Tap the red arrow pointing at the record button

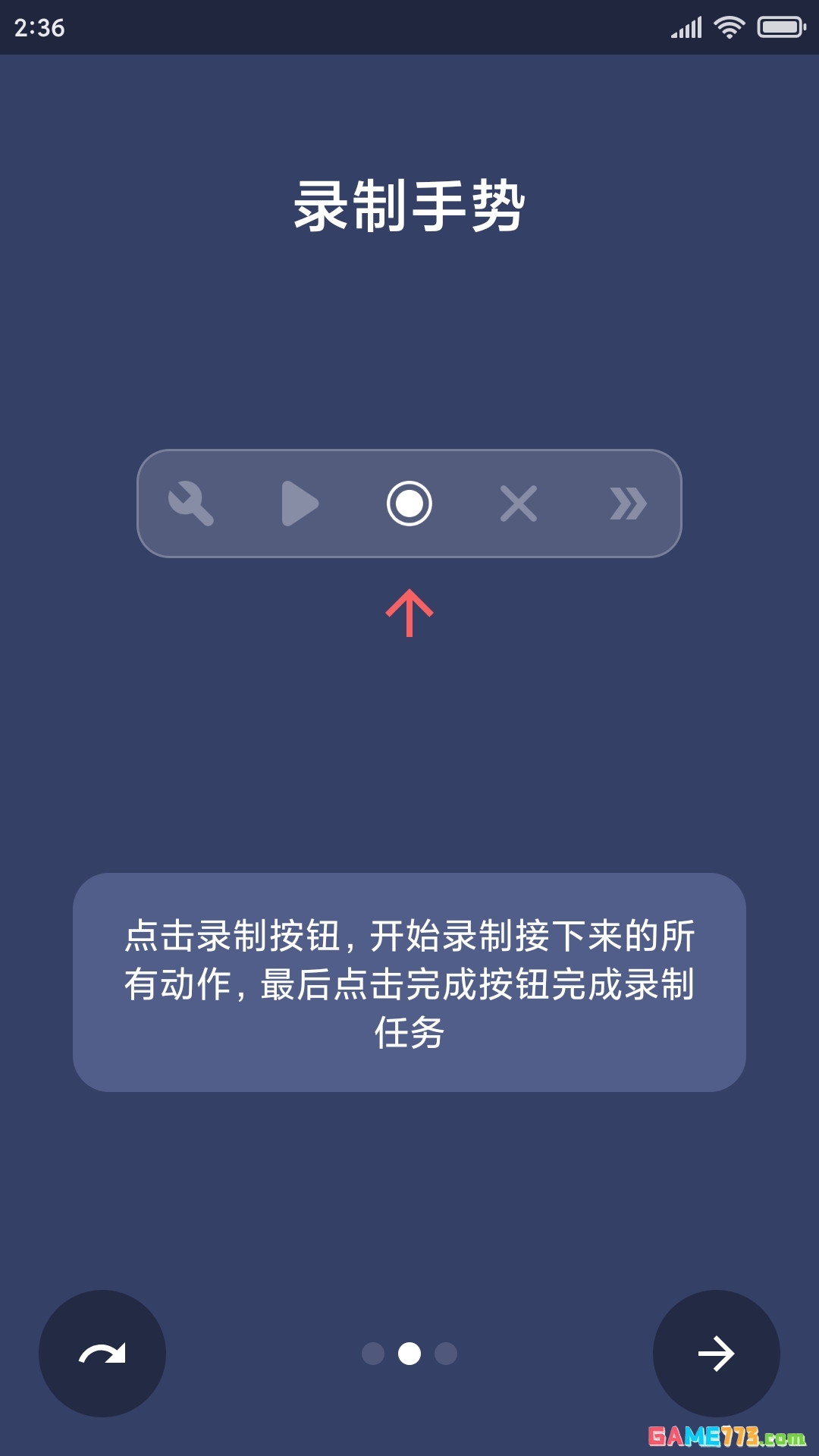(409, 610)
